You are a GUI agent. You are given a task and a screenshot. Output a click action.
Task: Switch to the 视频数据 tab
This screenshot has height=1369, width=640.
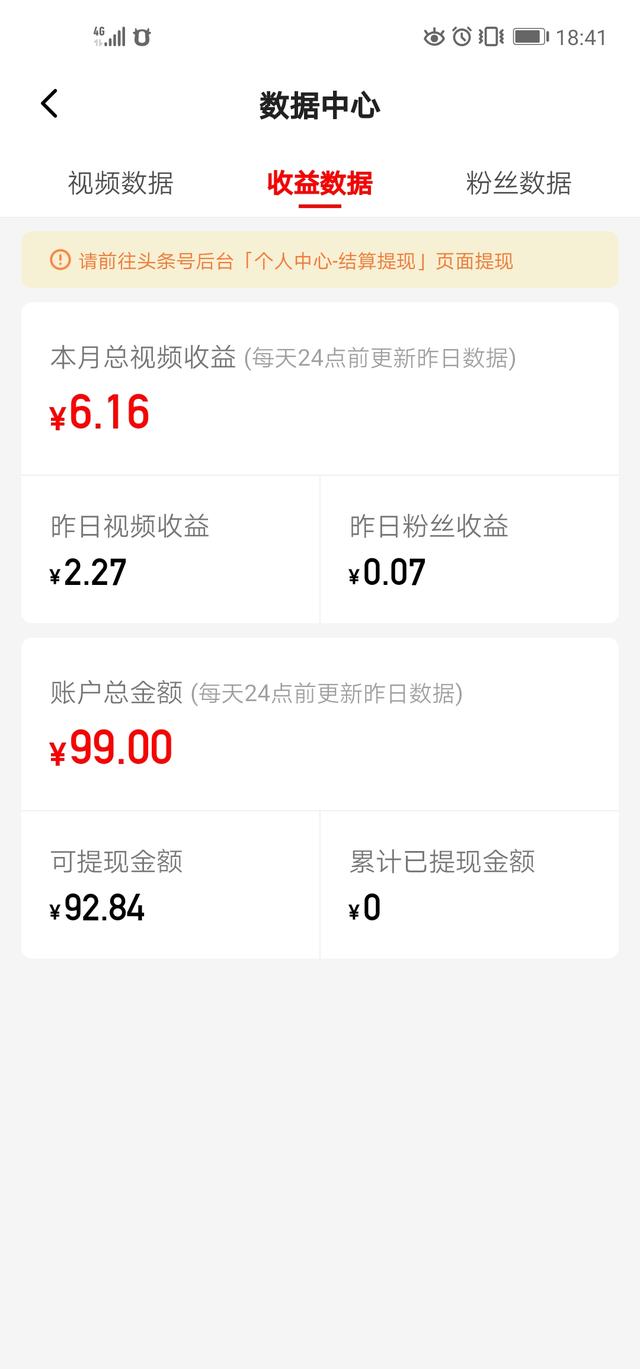pos(120,183)
